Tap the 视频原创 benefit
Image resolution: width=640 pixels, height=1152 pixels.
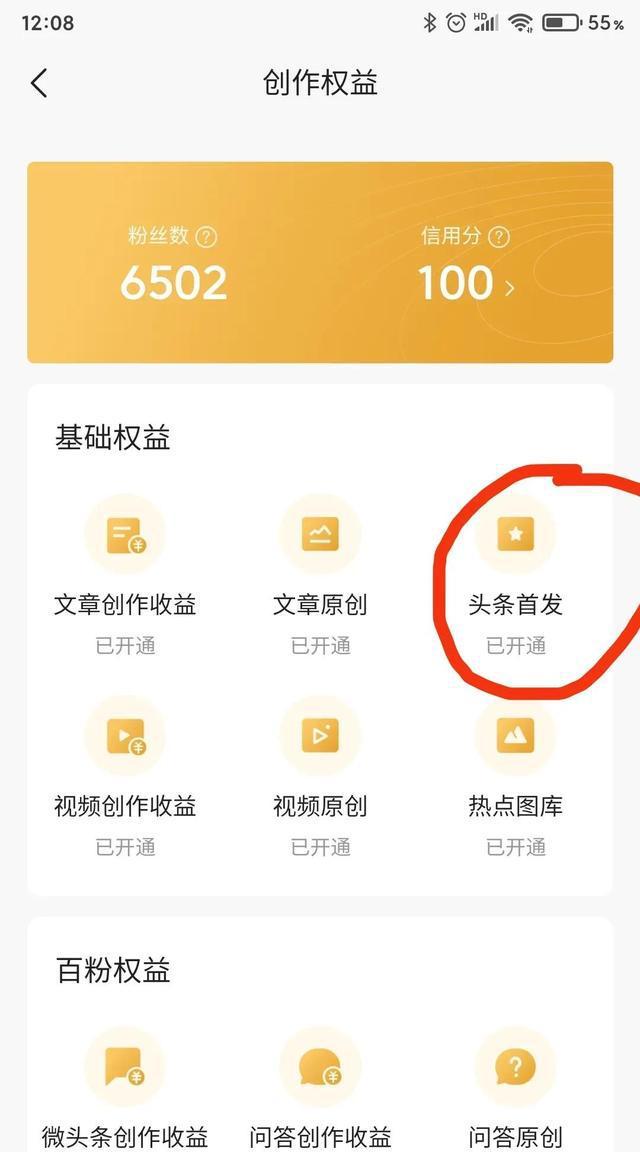pos(320,737)
